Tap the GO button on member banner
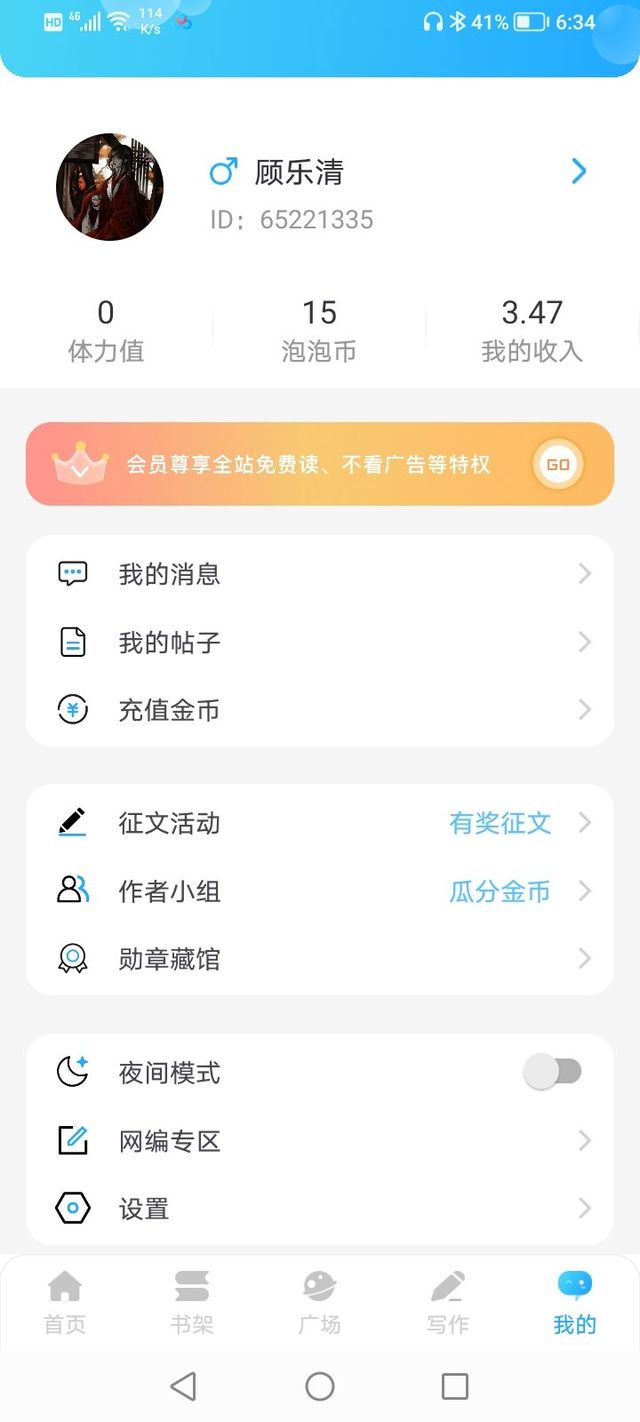 click(558, 464)
